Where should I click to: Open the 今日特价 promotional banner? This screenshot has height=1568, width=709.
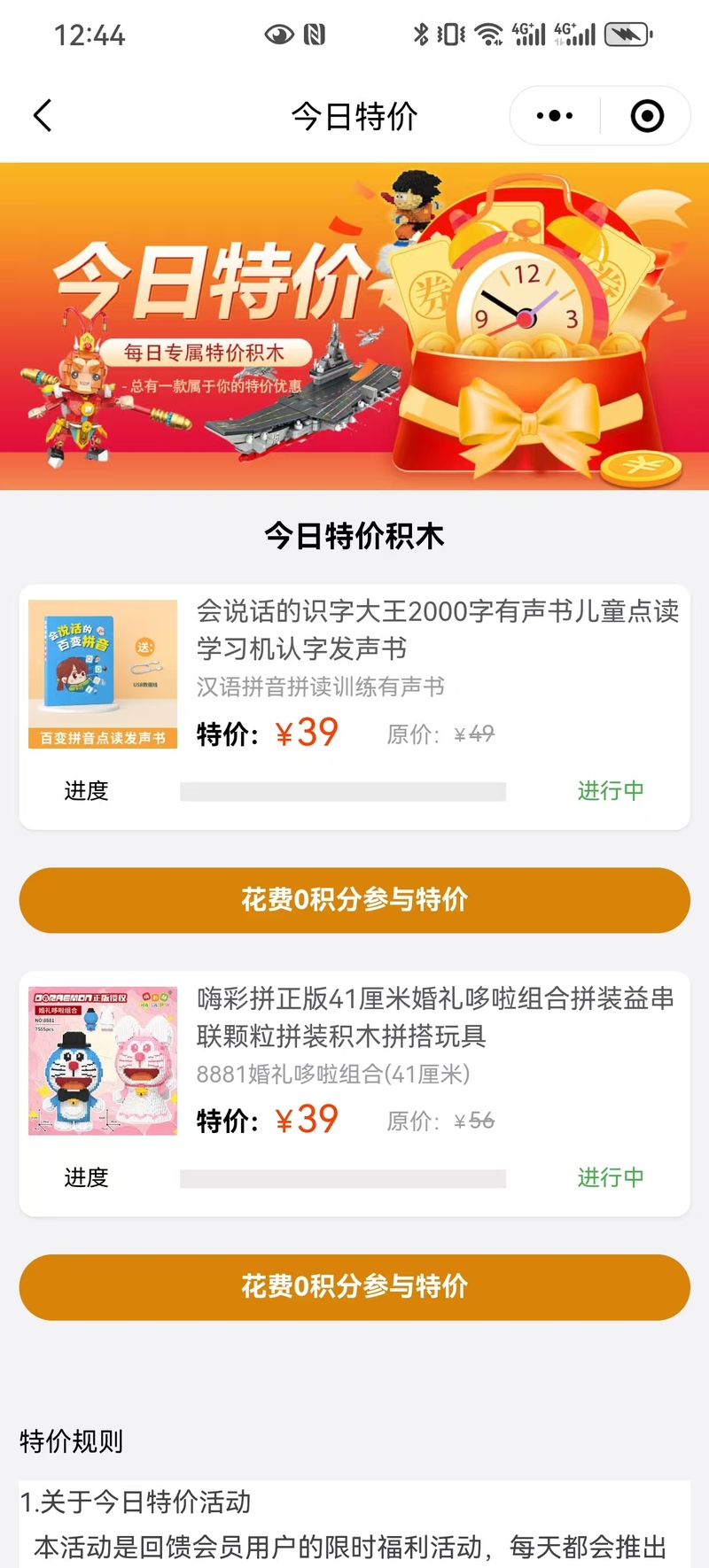[354, 326]
